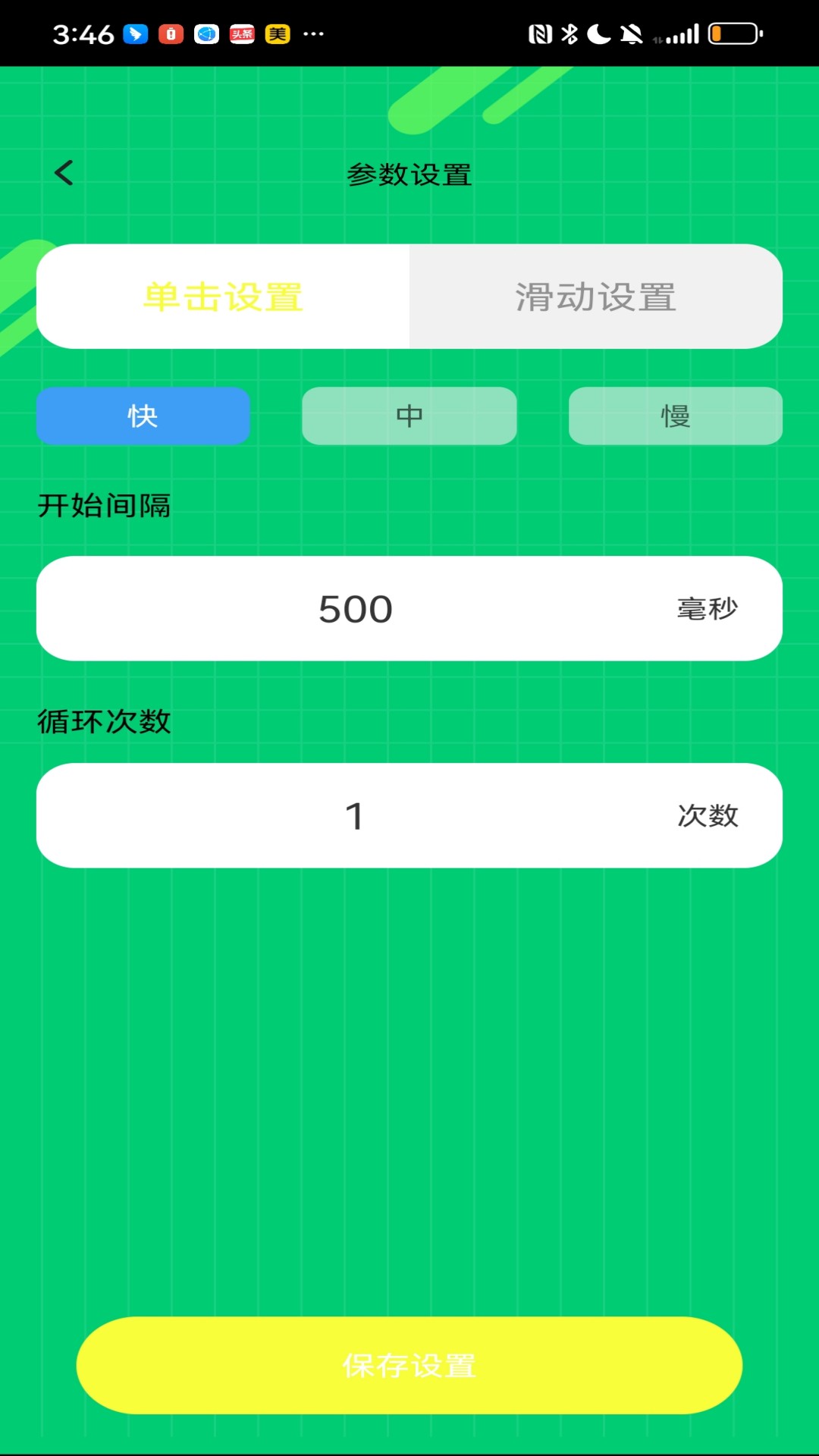
Task: Tap the battery saver notification icon
Action: [x=170, y=33]
